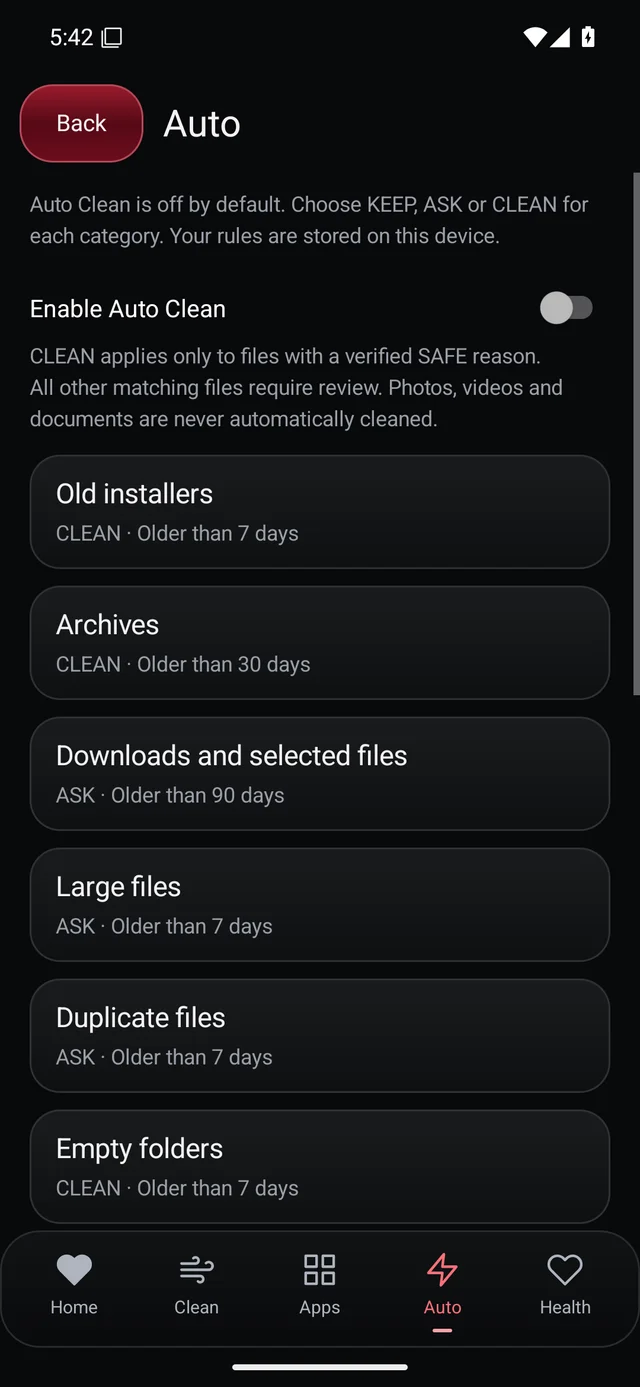Switch to the Apps tab
The image size is (640, 1387).
[320, 1285]
